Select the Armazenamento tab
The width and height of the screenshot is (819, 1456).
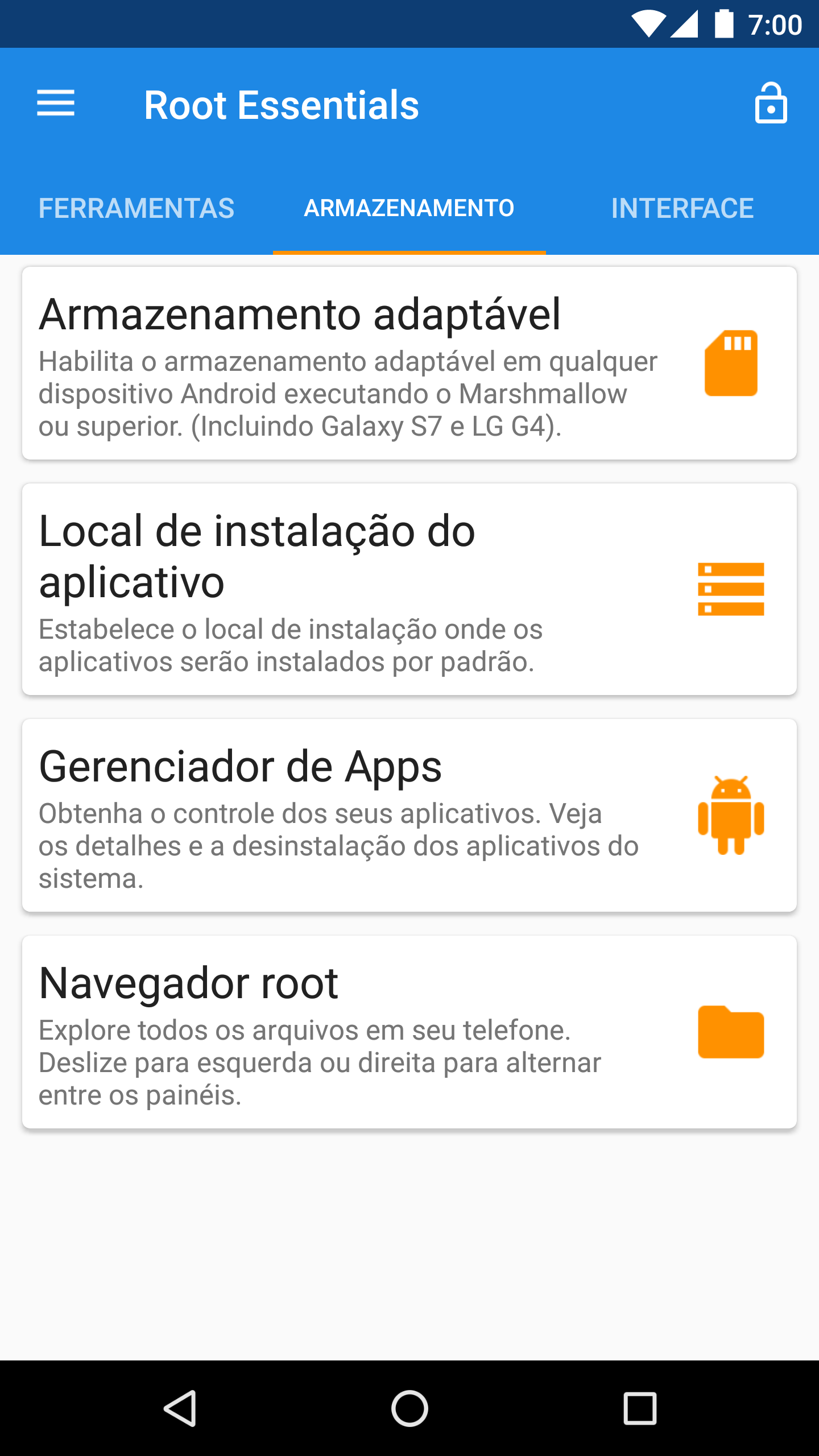pyautogui.click(x=409, y=208)
